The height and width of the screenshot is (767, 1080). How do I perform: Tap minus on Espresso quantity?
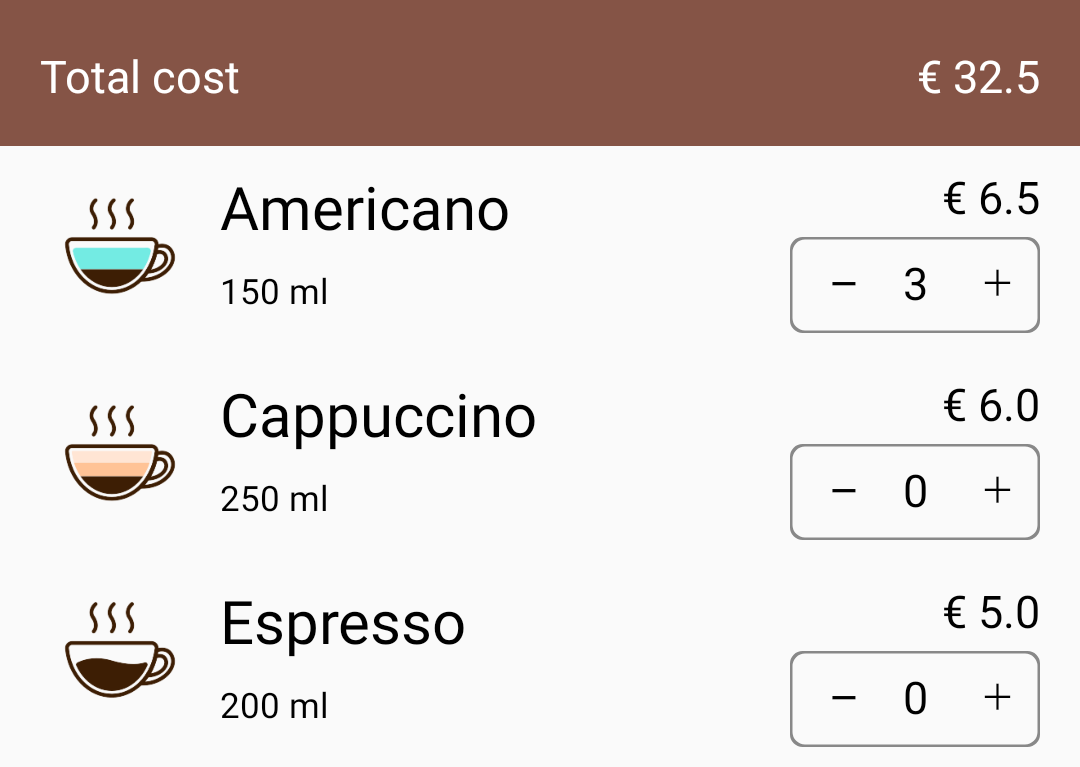click(844, 698)
